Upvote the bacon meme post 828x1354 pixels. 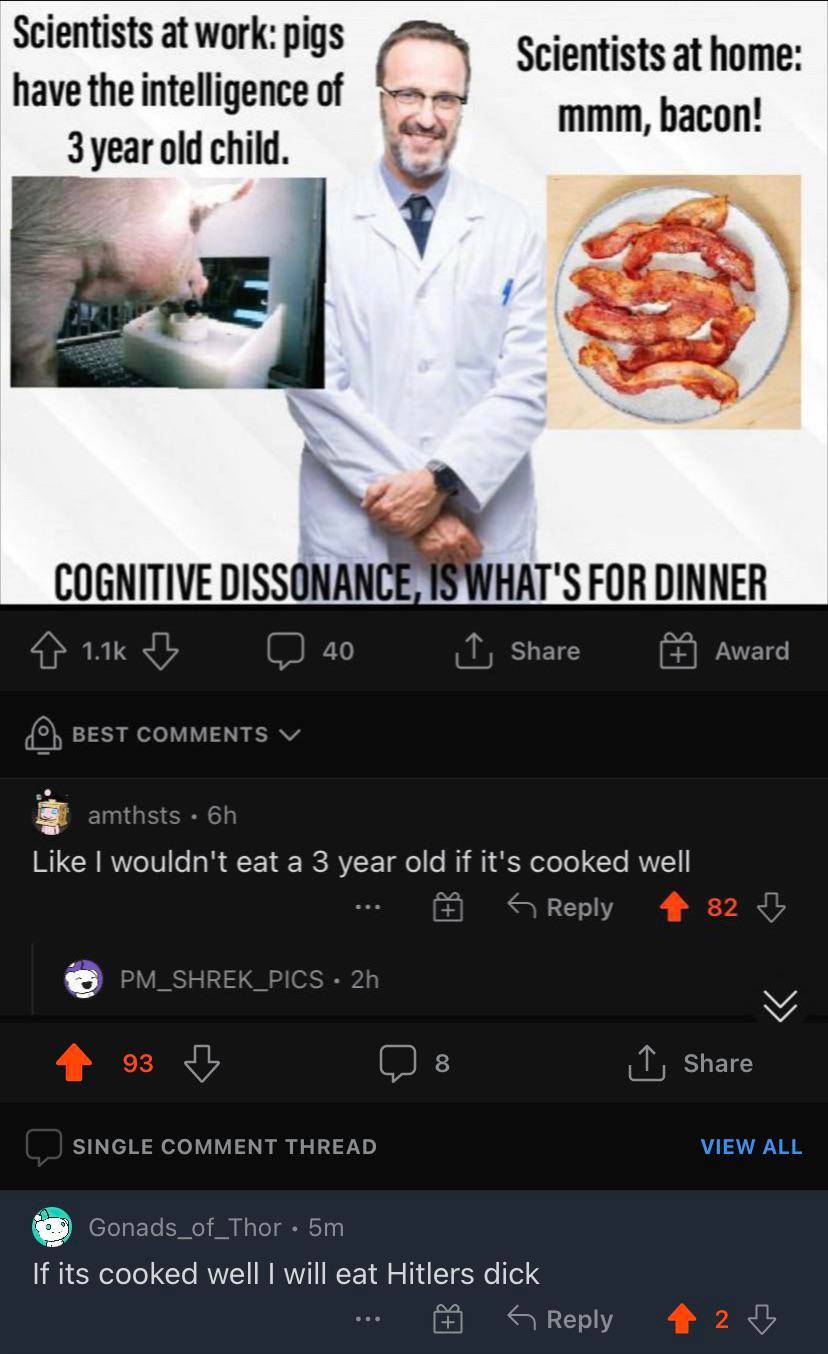(x=48, y=650)
